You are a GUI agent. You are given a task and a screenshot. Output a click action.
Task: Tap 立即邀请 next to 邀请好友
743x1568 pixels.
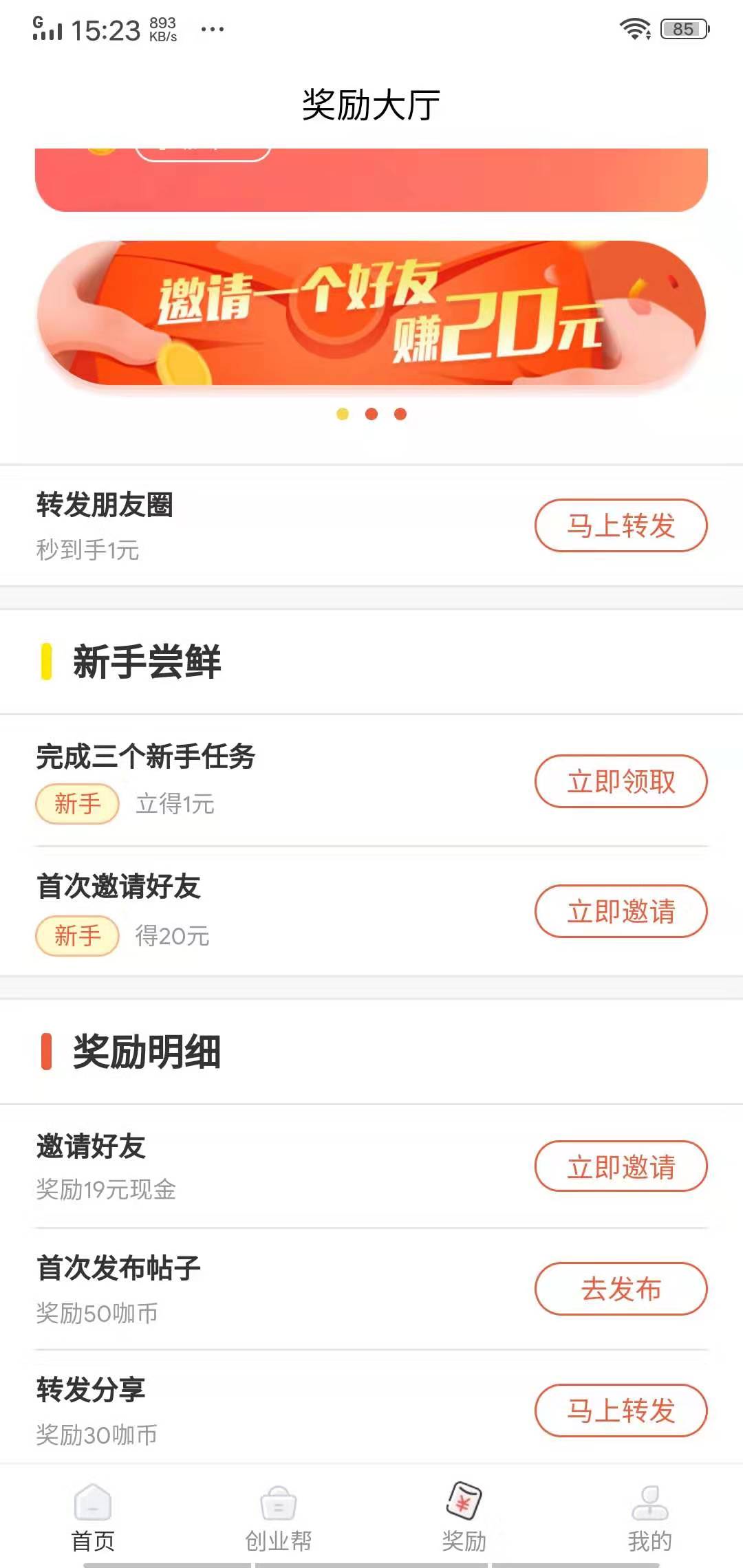tap(621, 1167)
